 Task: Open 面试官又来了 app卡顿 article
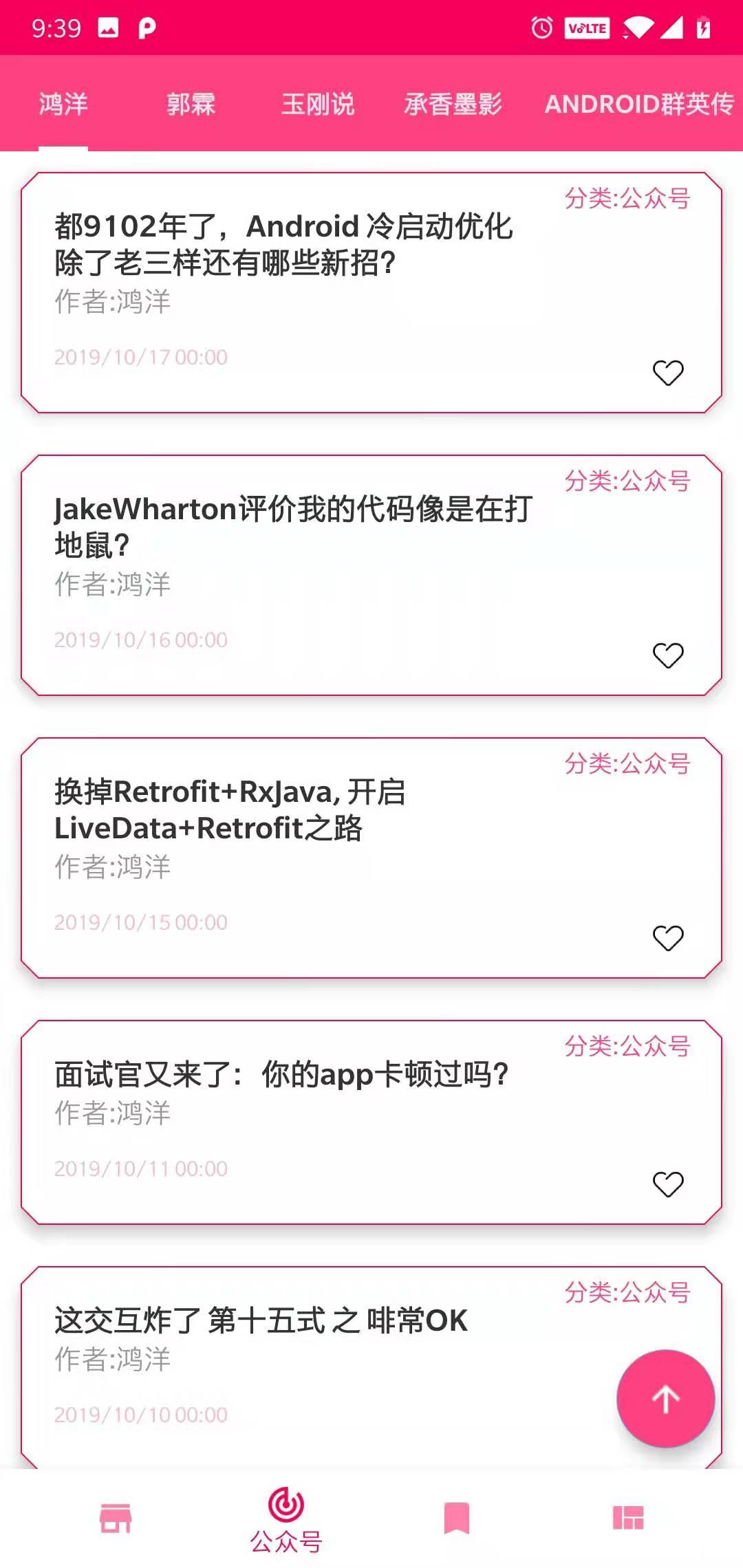coord(371,1122)
